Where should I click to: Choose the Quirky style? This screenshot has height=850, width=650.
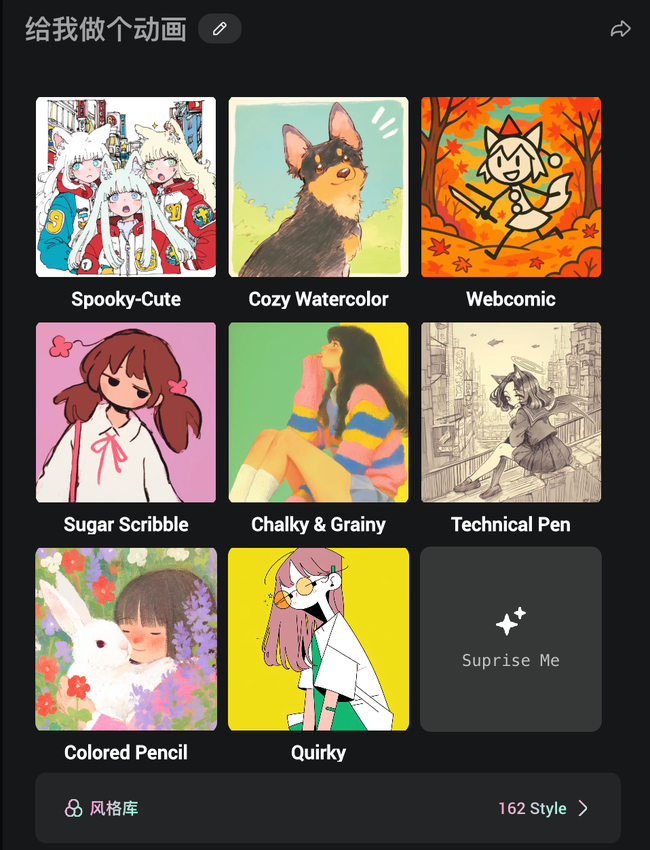click(318, 638)
